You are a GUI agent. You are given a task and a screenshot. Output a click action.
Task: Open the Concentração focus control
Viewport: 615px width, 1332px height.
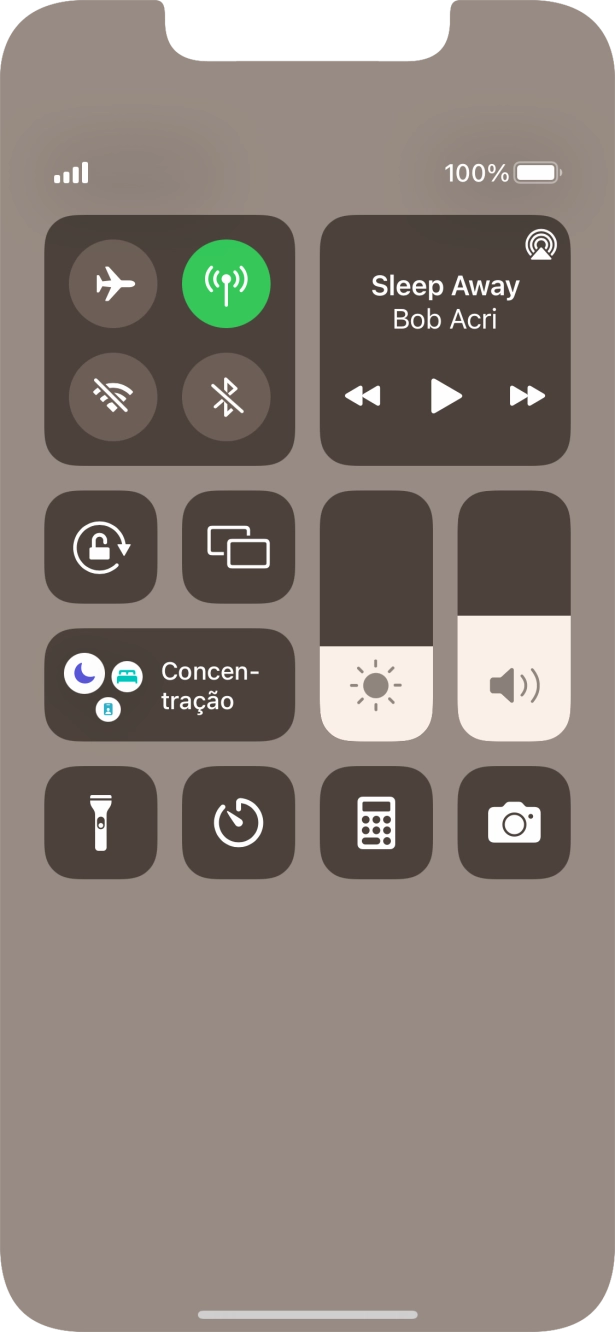(169, 685)
